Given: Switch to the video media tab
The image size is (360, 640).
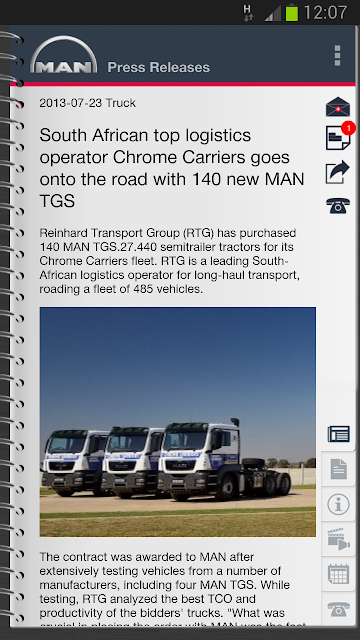Looking at the screenshot, I should pyautogui.click(x=338, y=539).
